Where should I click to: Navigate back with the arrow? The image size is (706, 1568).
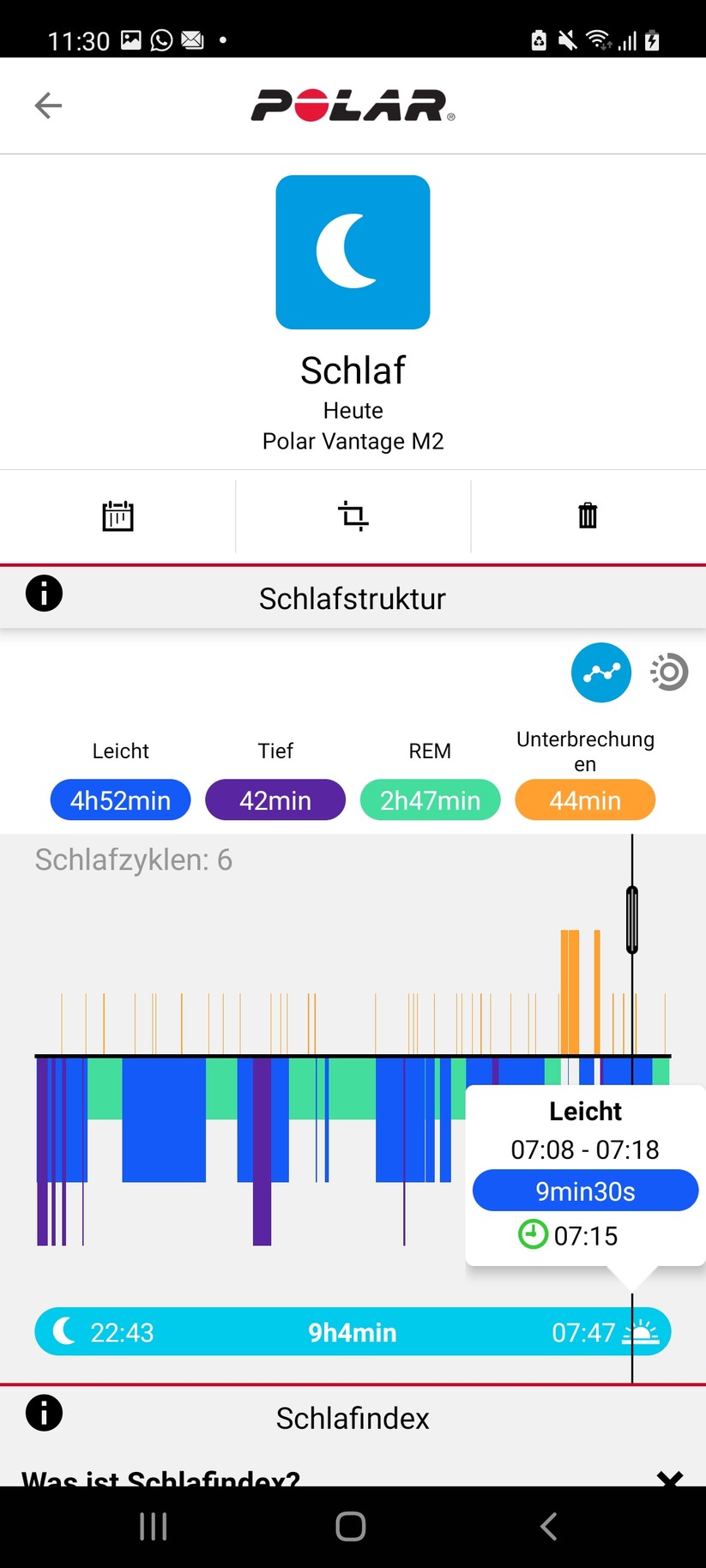click(48, 105)
